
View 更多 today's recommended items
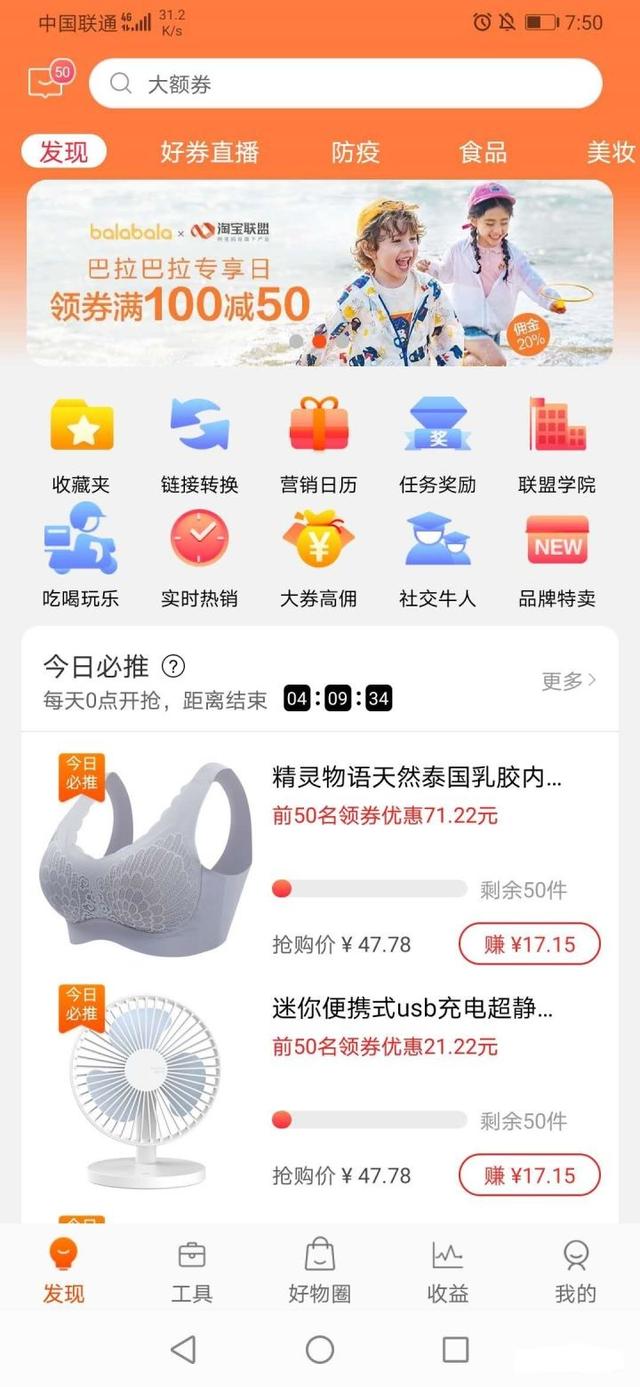coord(568,681)
